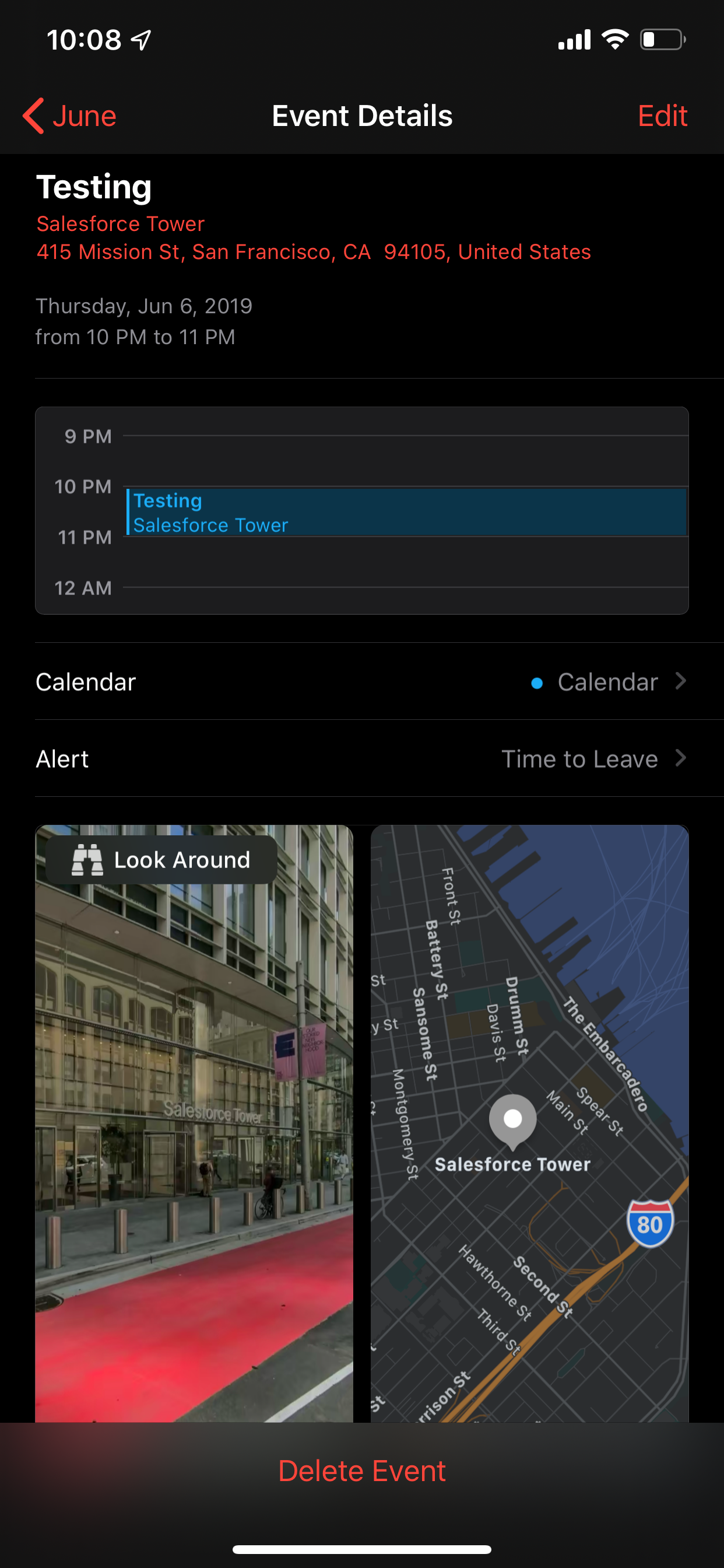Tap the Testing block in day timeline
The image size is (724, 1568).
click(405, 512)
